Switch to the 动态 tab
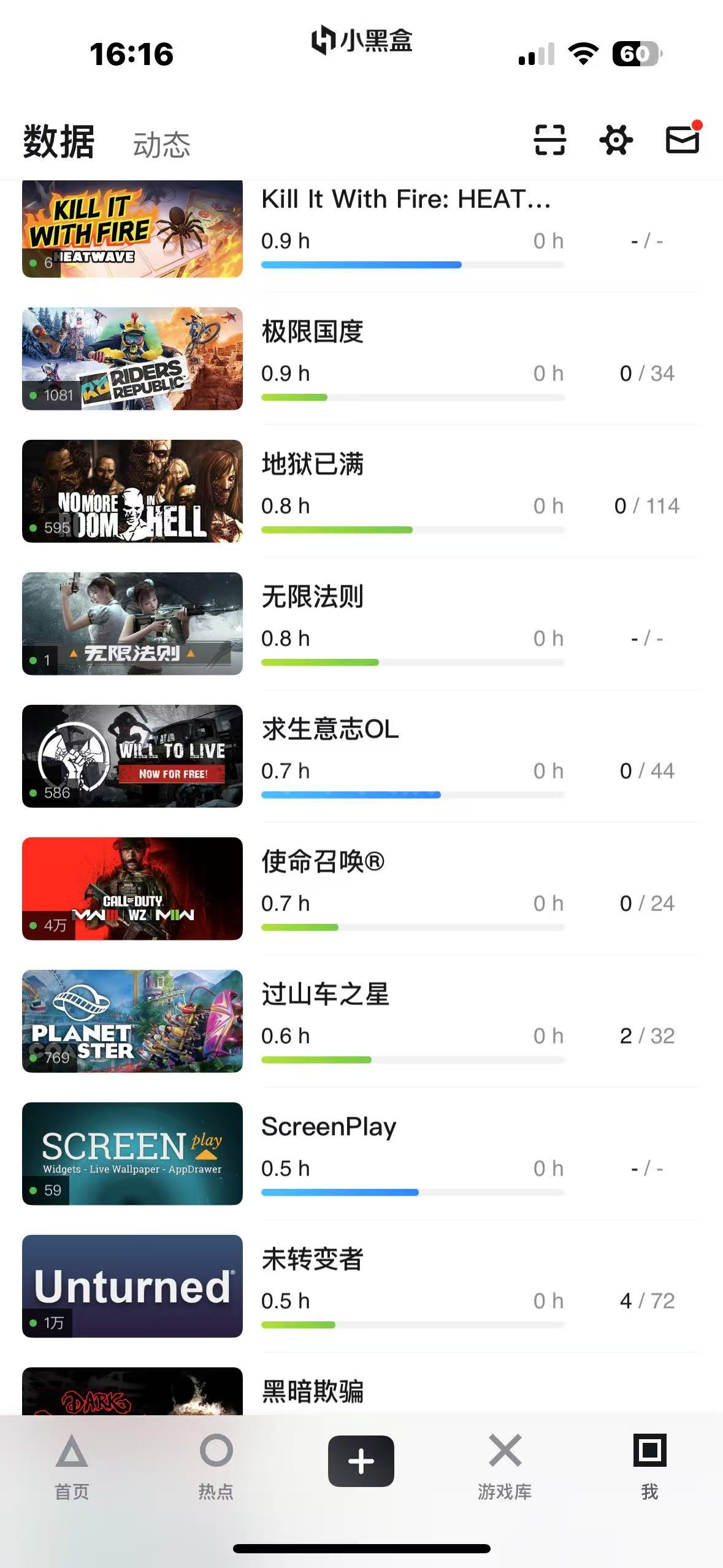This screenshot has height=1568, width=723. pyautogui.click(x=161, y=145)
